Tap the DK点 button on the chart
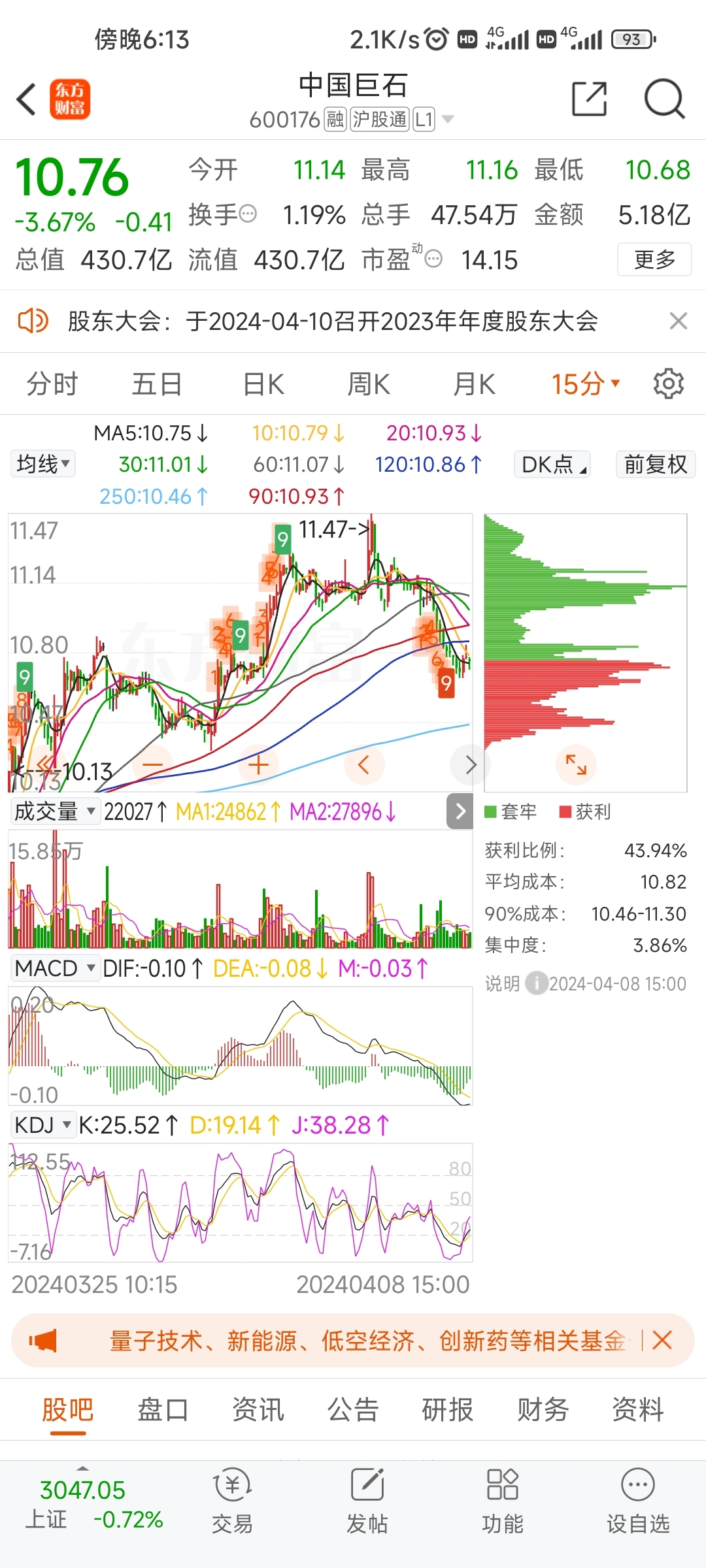The image size is (706, 1568). click(x=551, y=464)
